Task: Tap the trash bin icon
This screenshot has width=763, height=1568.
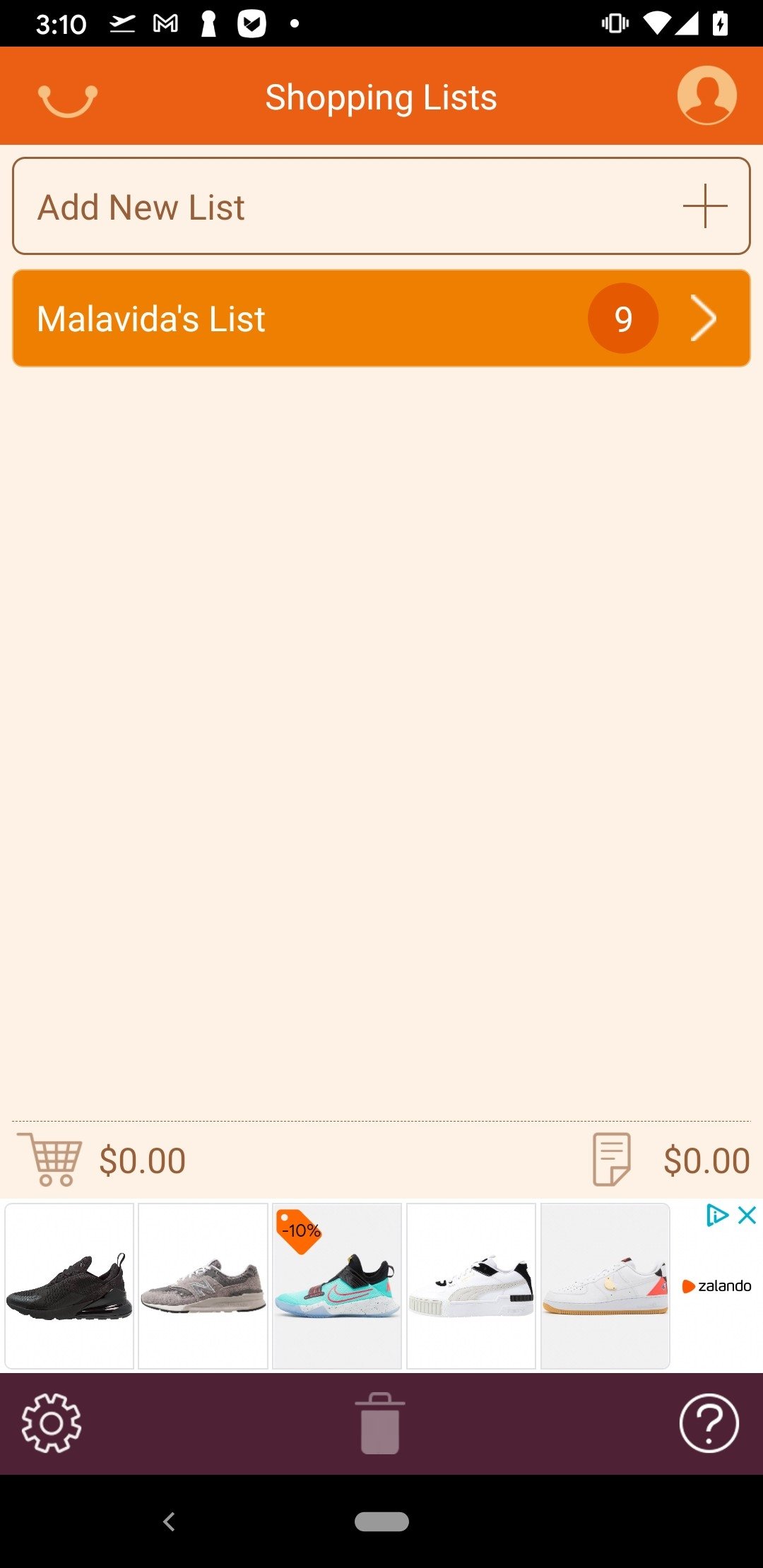Action: pos(380,1423)
